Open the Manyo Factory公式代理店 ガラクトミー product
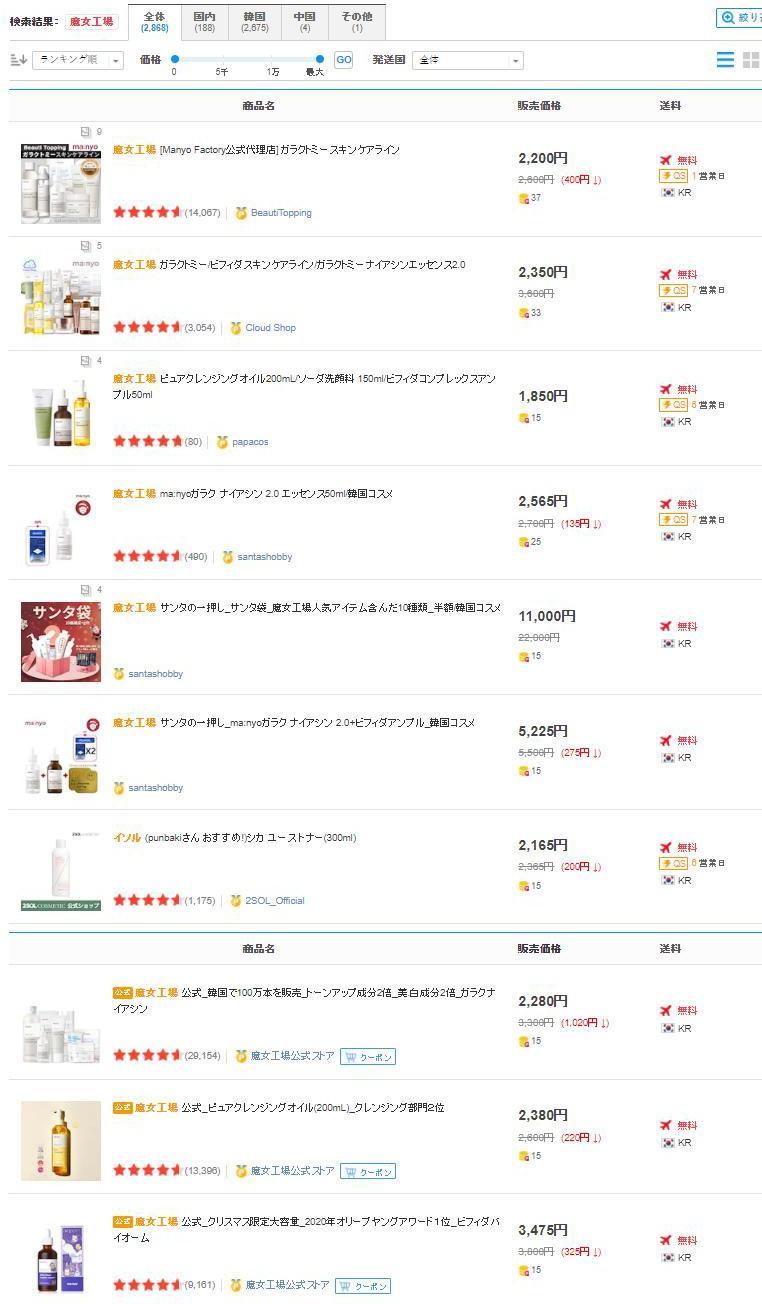 pyautogui.click(x=279, y=150)
